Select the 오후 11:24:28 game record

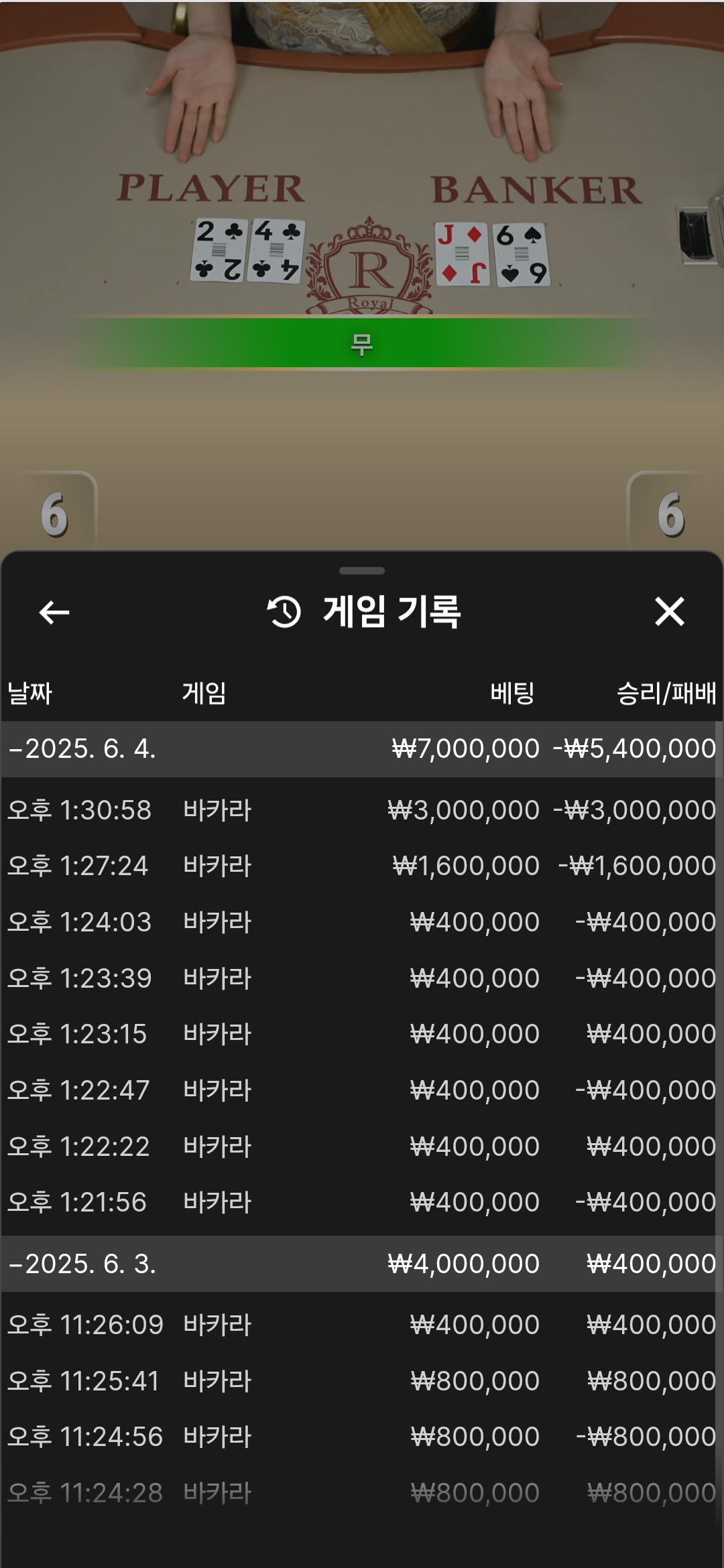tap(362, 1493)
